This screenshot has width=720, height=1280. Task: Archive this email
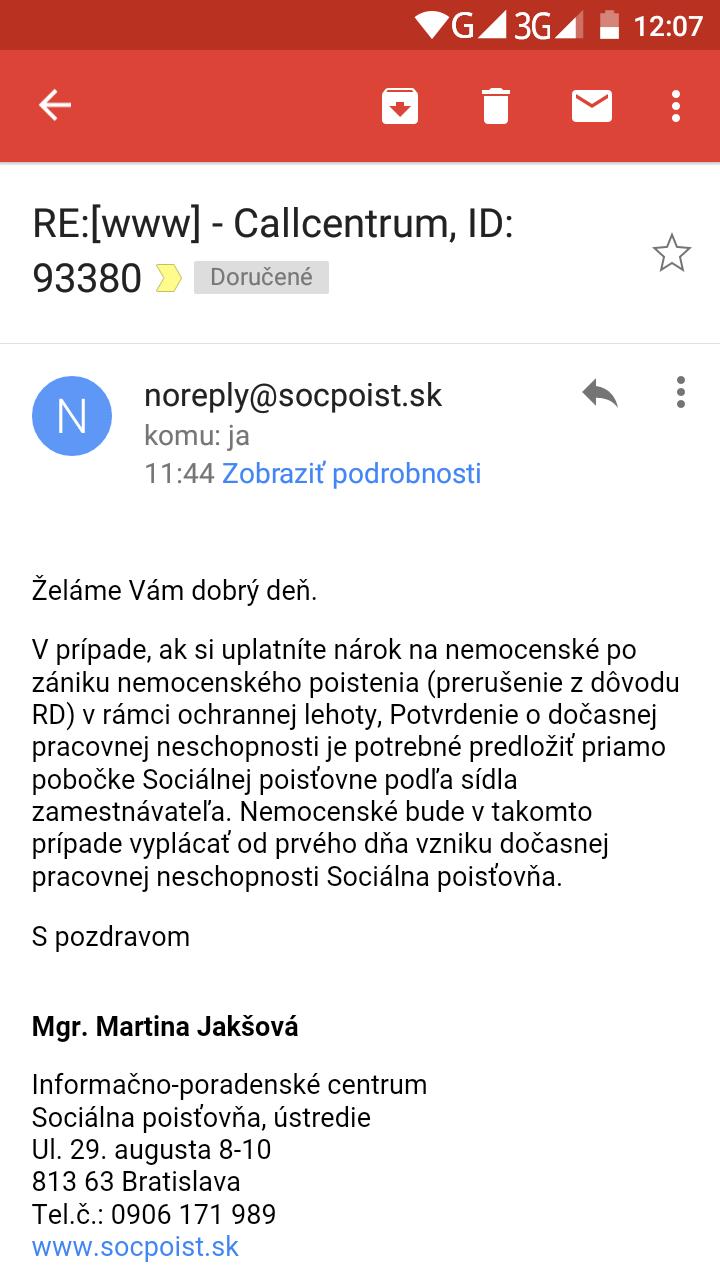[x=400, y=105]
